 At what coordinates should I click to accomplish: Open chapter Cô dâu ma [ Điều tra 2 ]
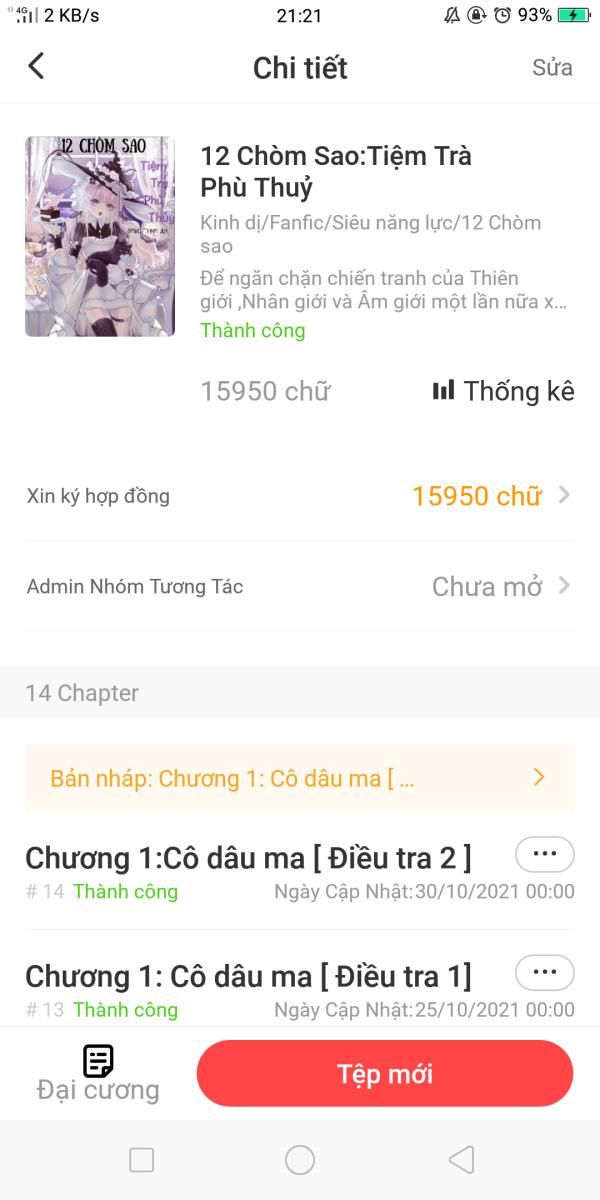248,857
